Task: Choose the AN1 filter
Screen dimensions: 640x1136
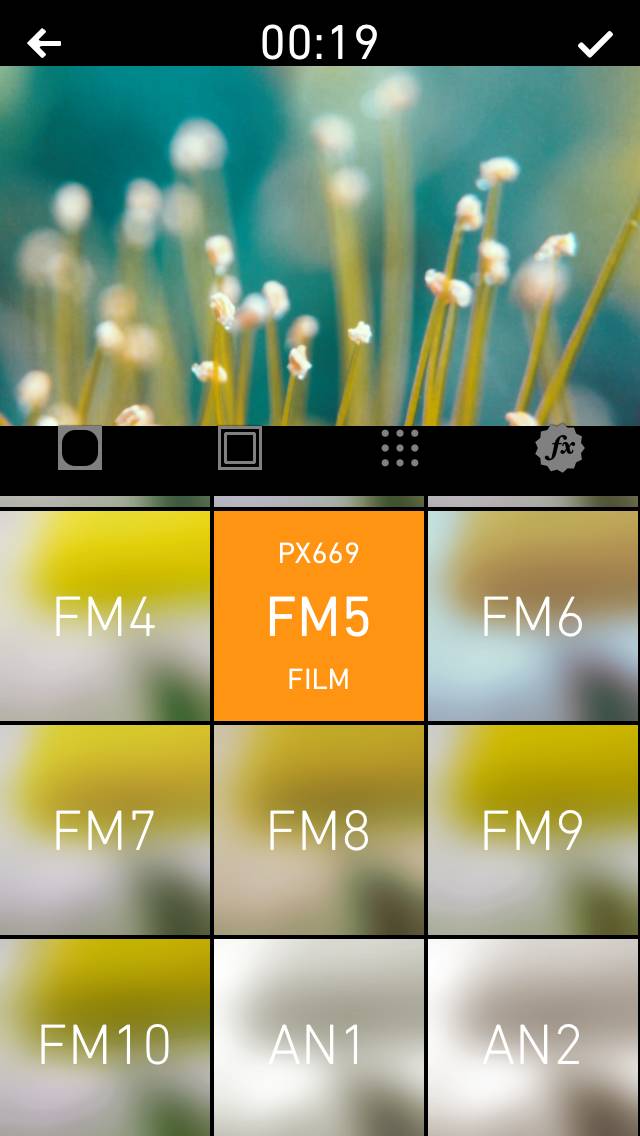Action: 319,1038
